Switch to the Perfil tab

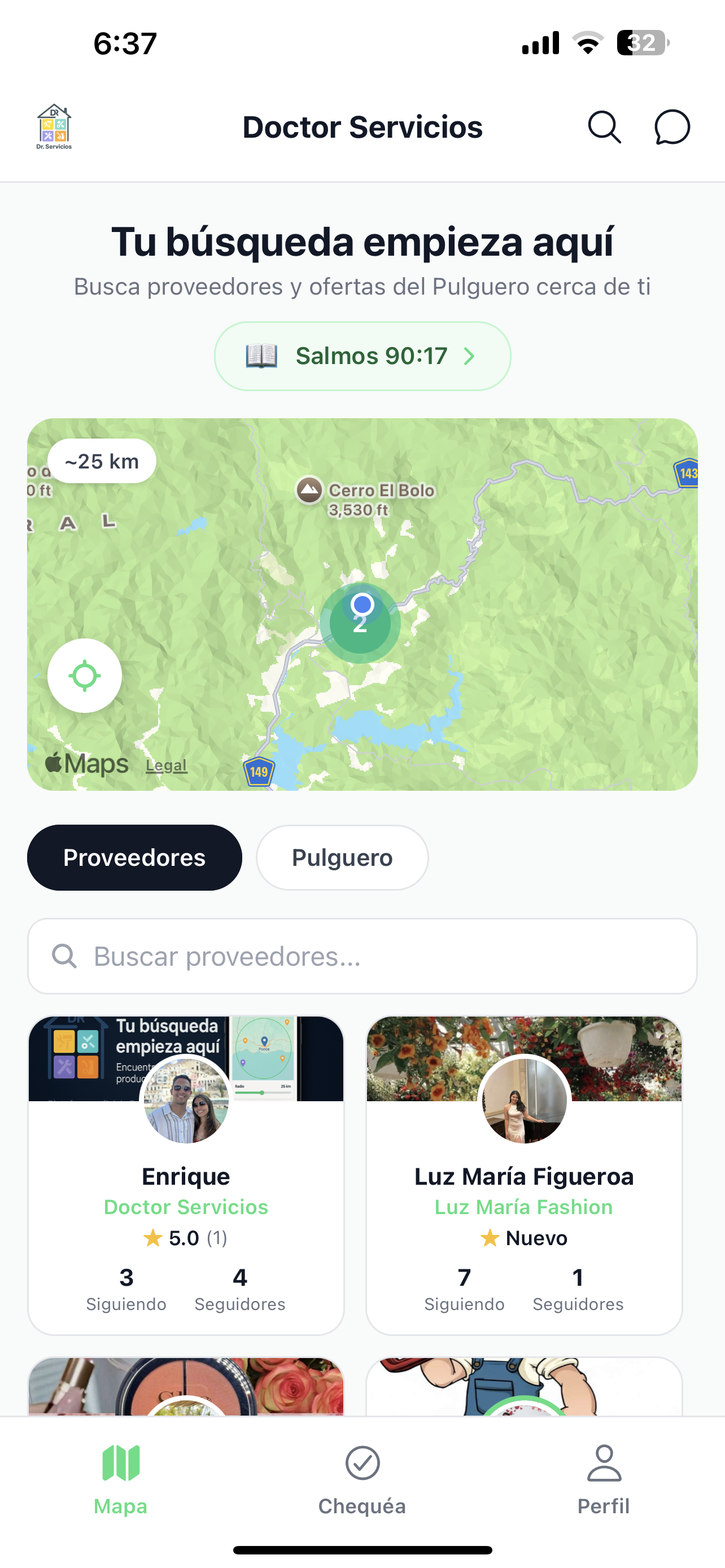(604, 1479)
